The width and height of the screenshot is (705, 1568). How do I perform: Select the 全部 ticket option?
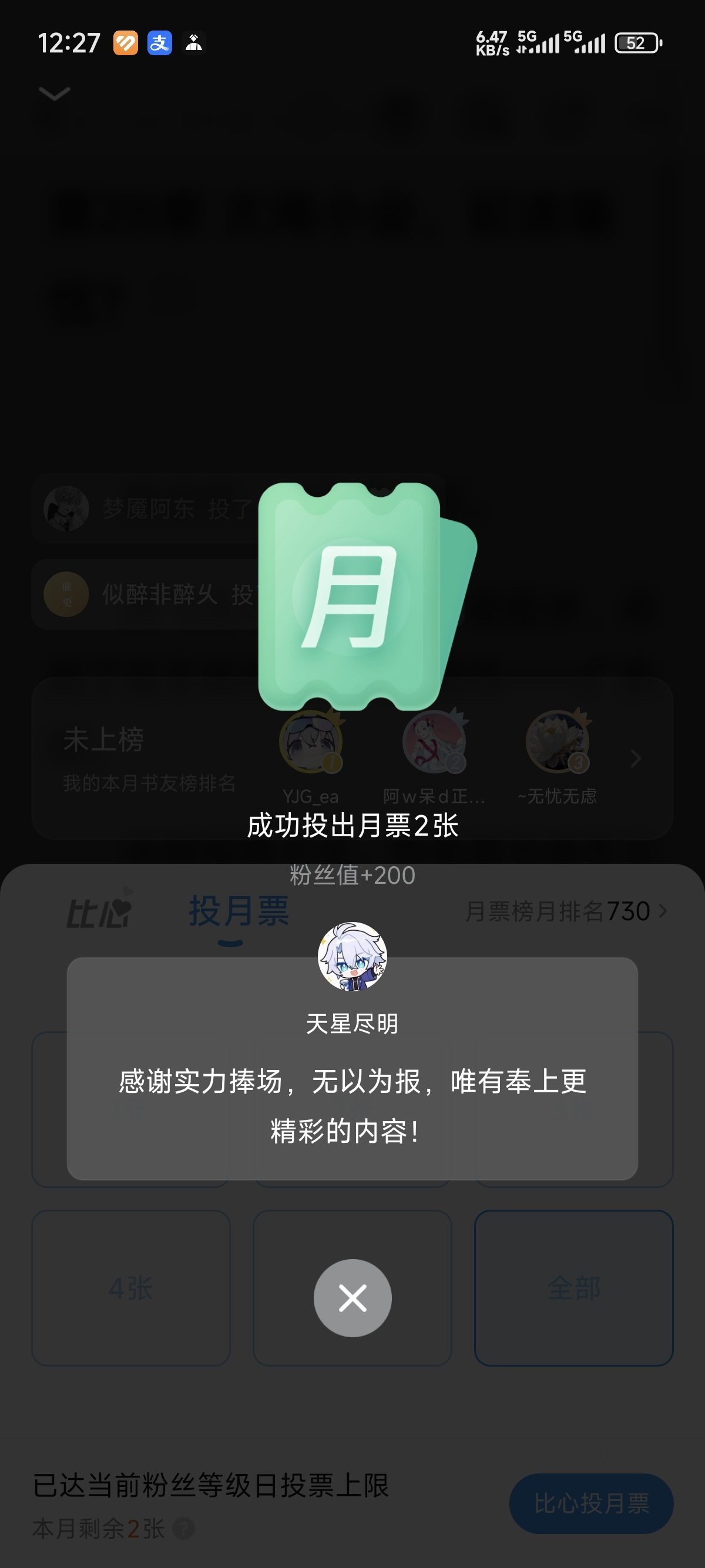click(573, 1288)
